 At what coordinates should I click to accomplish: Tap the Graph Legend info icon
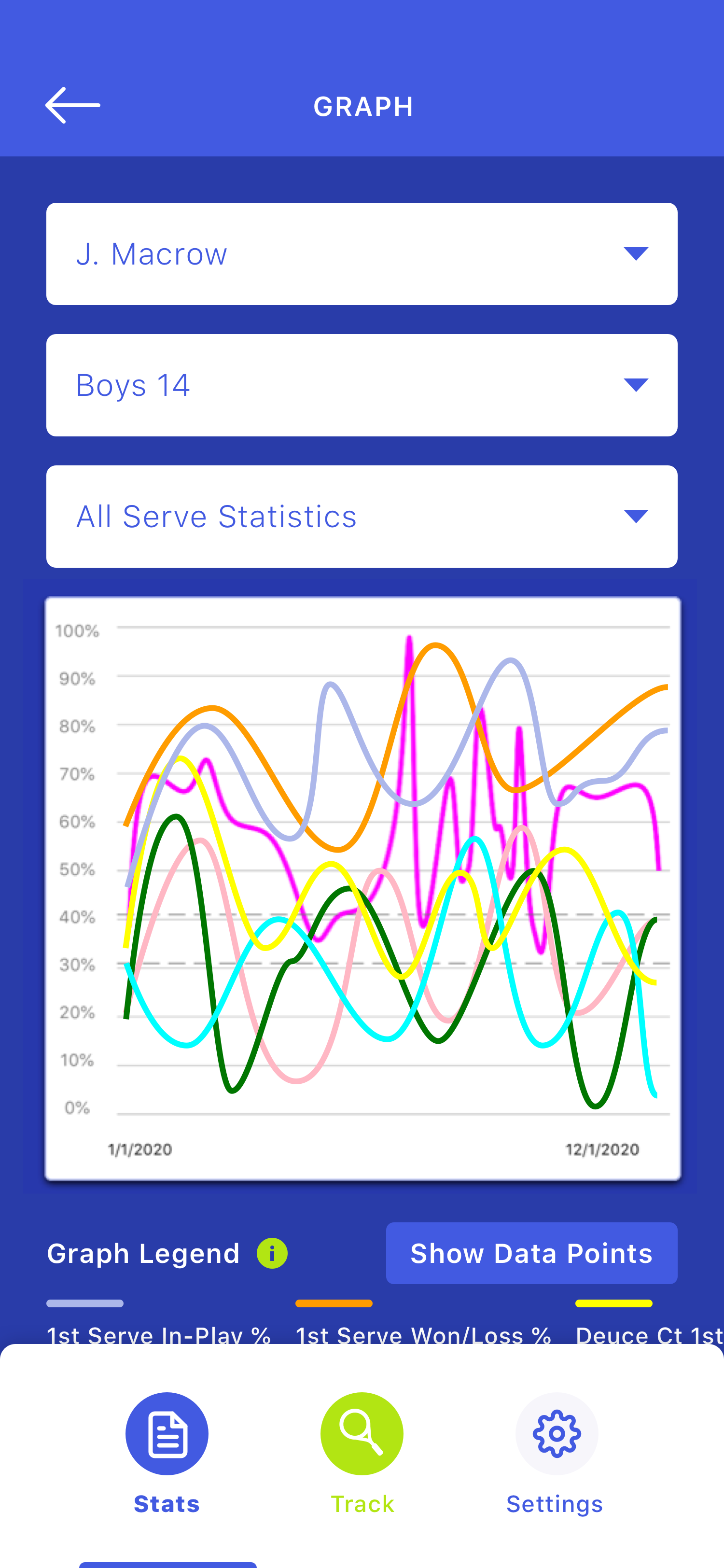click(272, 1253)
